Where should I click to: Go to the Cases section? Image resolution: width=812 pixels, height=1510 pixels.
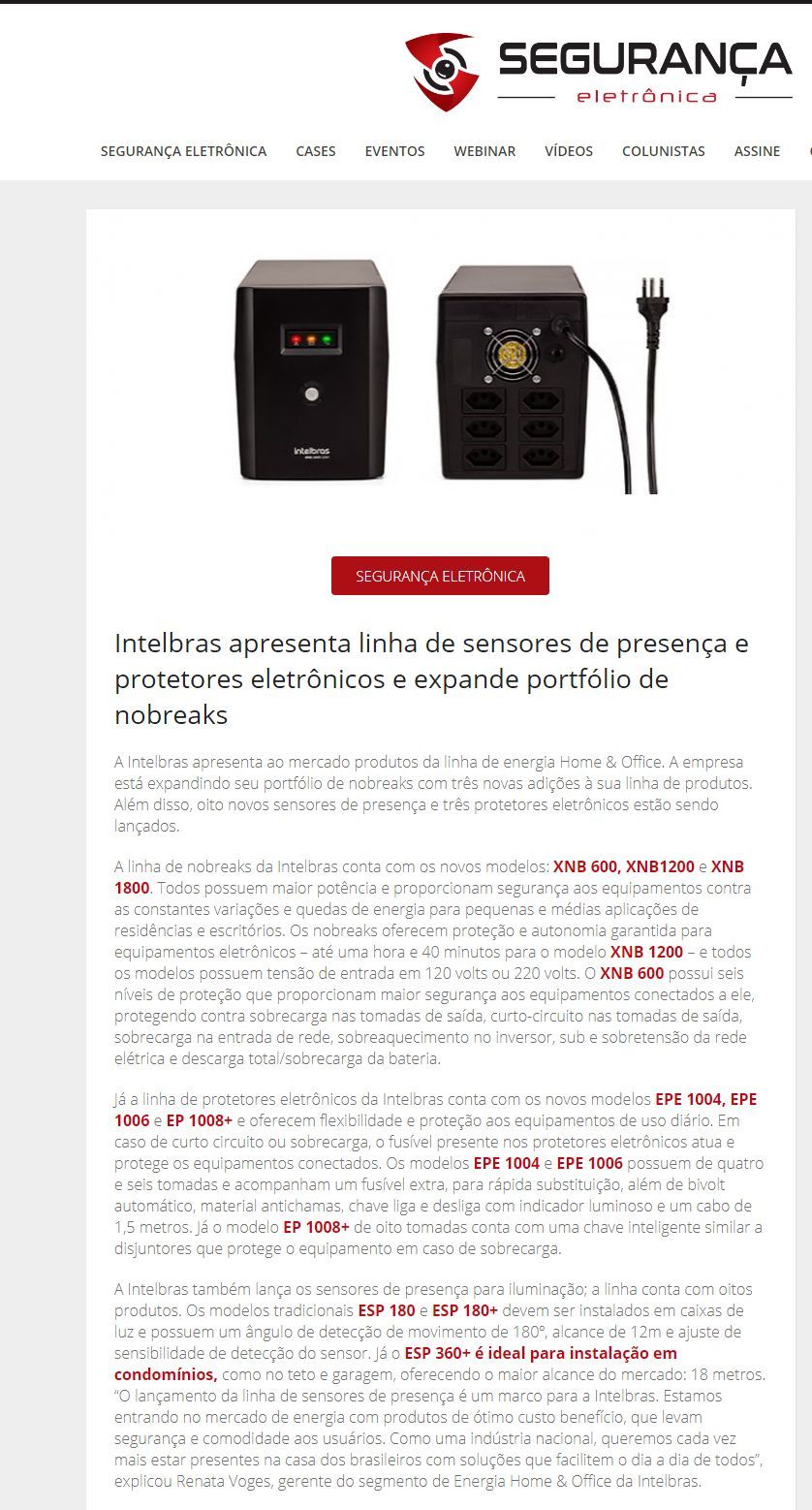tap(316, 151)
